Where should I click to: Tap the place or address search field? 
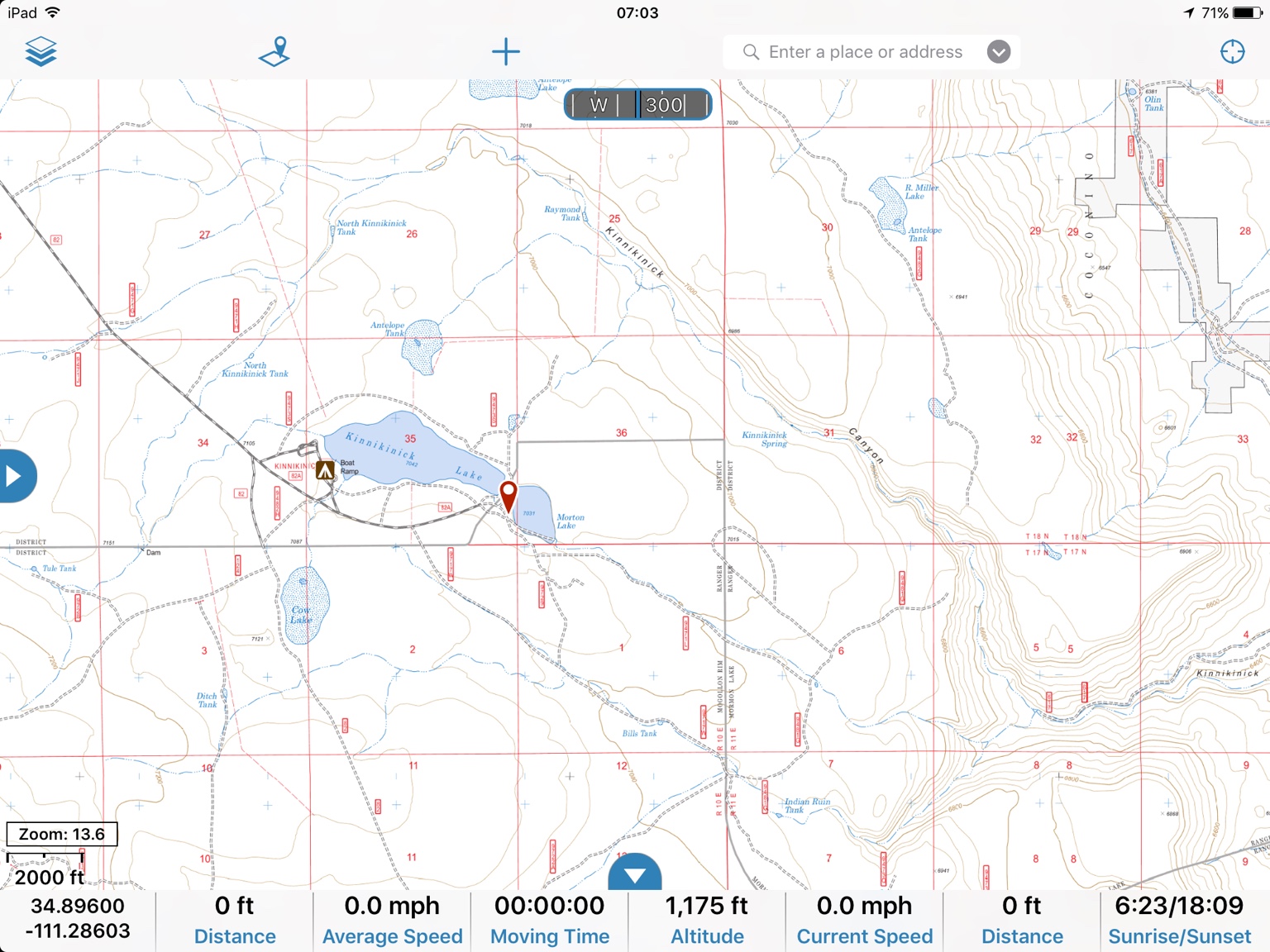pos(864,52)
